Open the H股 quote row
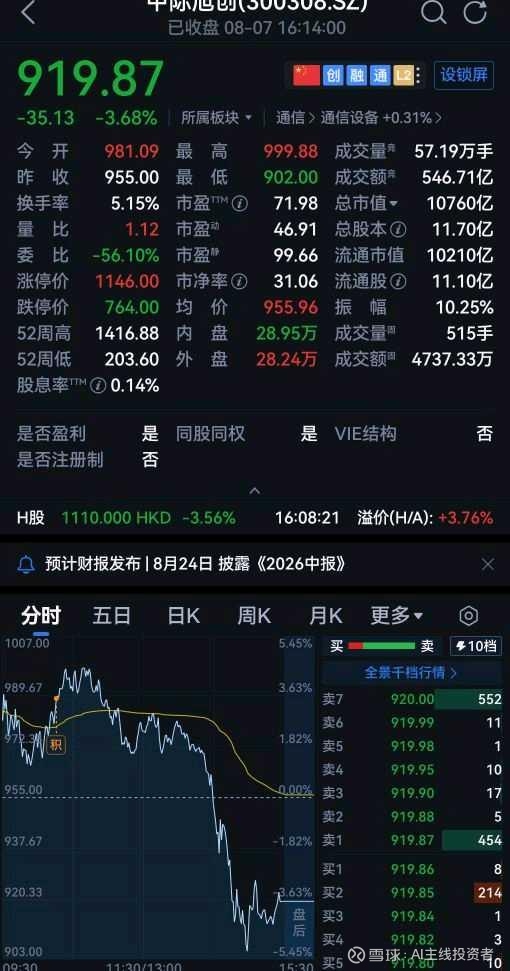 pyautogui.click(x=255, y=518)
